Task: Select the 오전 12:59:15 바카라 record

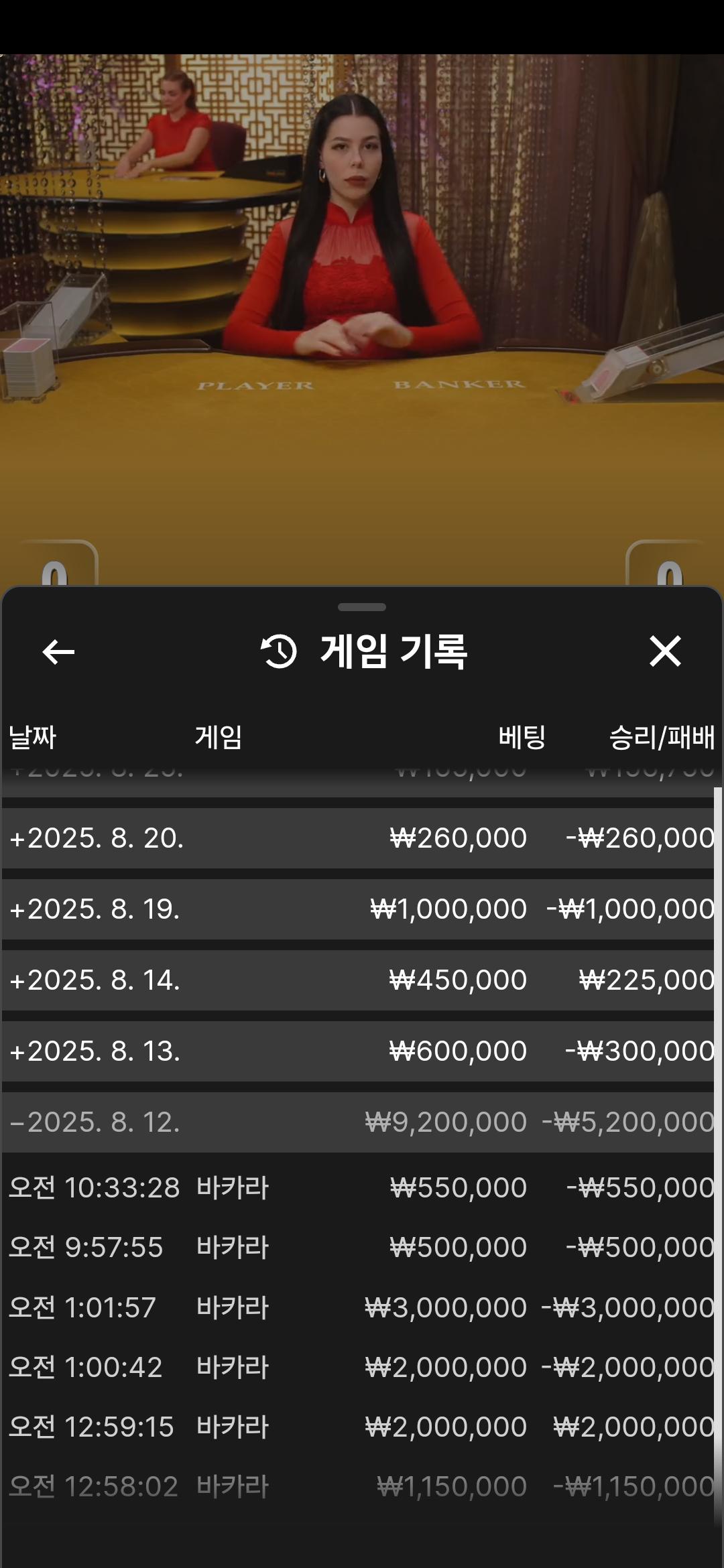Action: click(x=358, y=1427)
